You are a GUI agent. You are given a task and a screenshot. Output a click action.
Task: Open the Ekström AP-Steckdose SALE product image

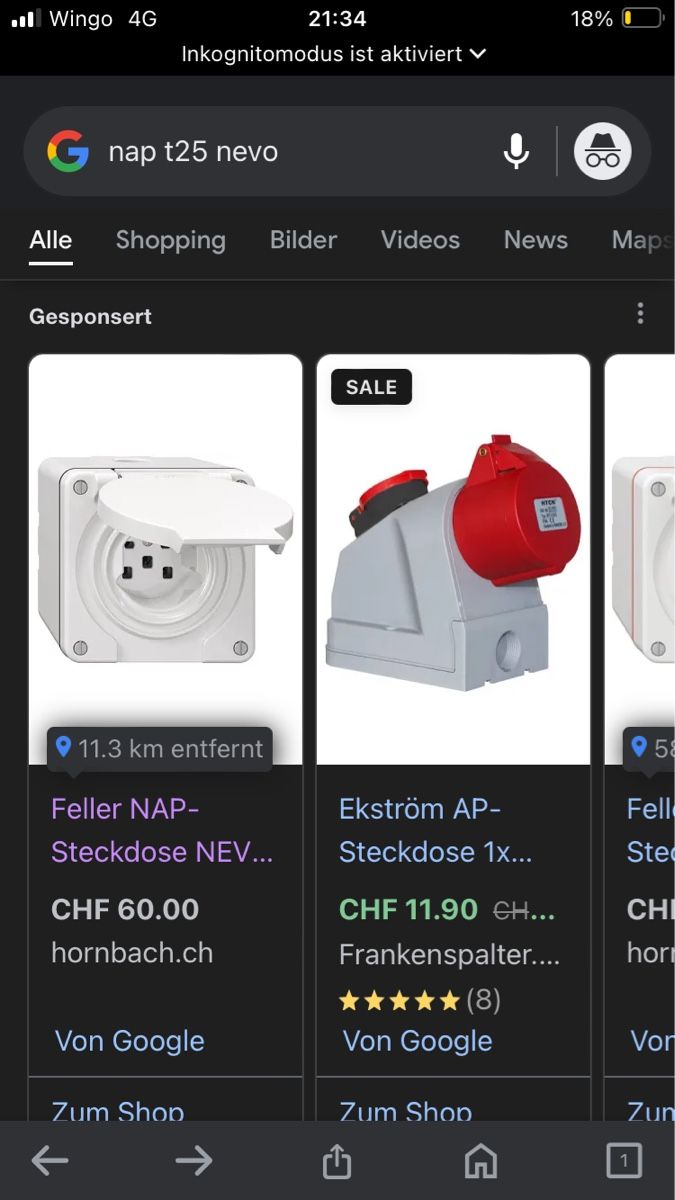click(453, 560)
